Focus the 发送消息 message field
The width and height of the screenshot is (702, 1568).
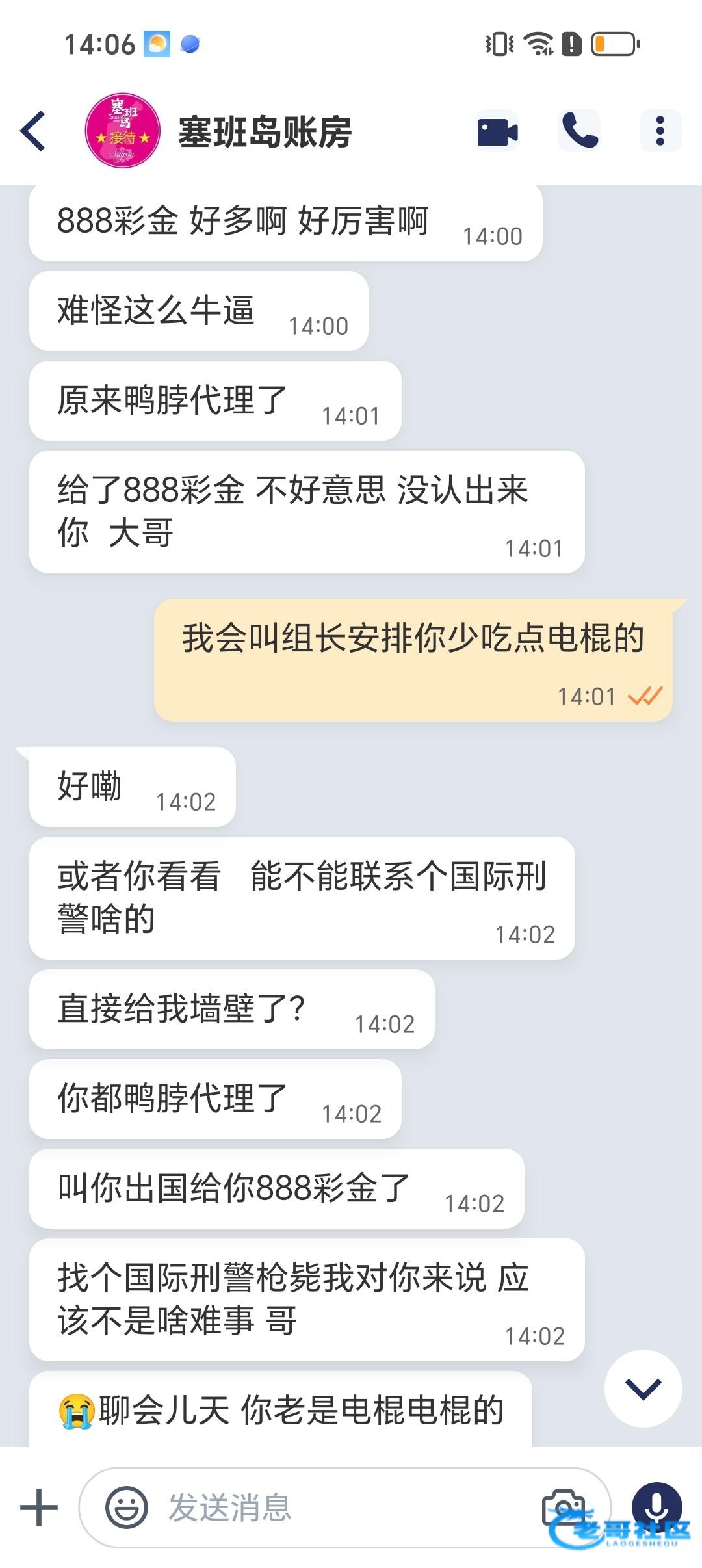pos(344,1507)
